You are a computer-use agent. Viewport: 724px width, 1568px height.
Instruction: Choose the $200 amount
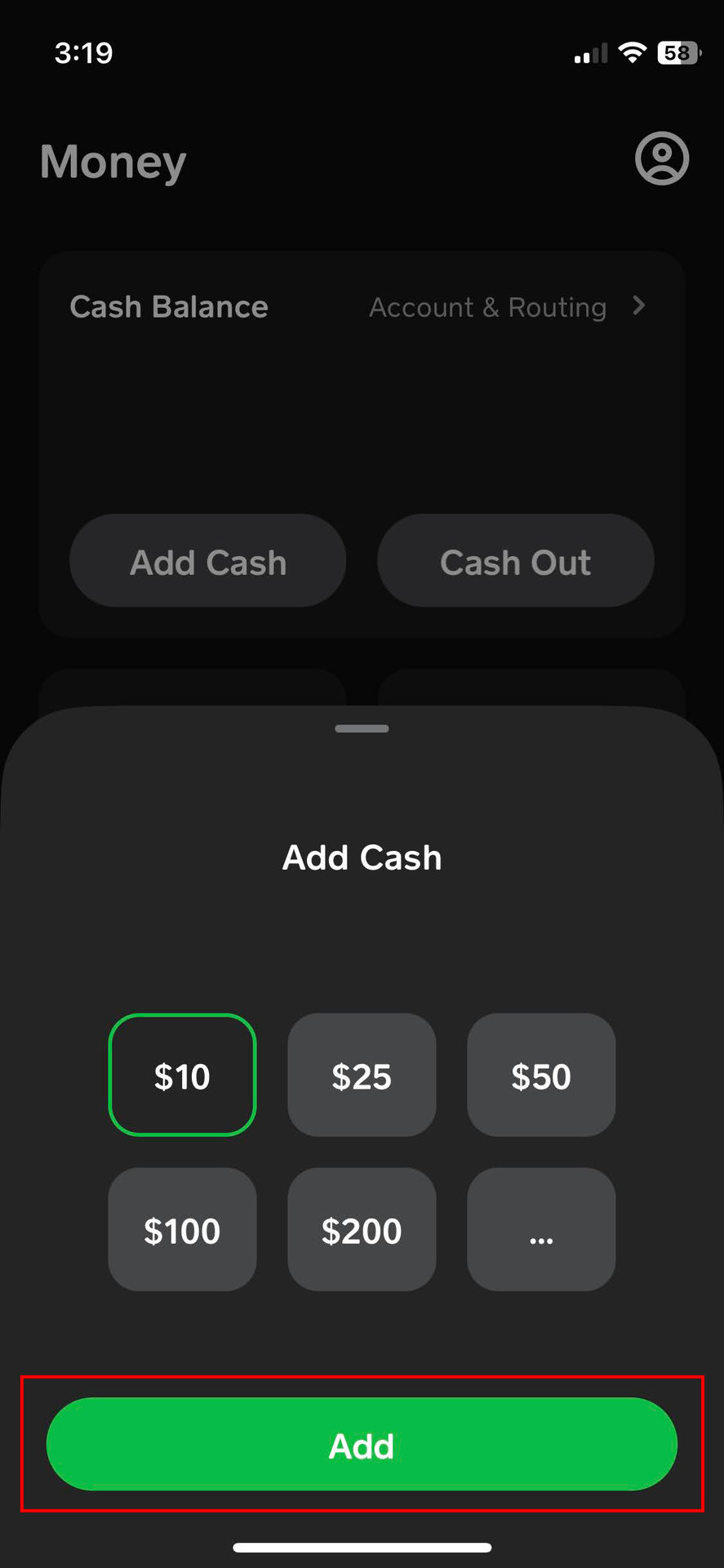pyautogui.click(x=362, y=1229)
